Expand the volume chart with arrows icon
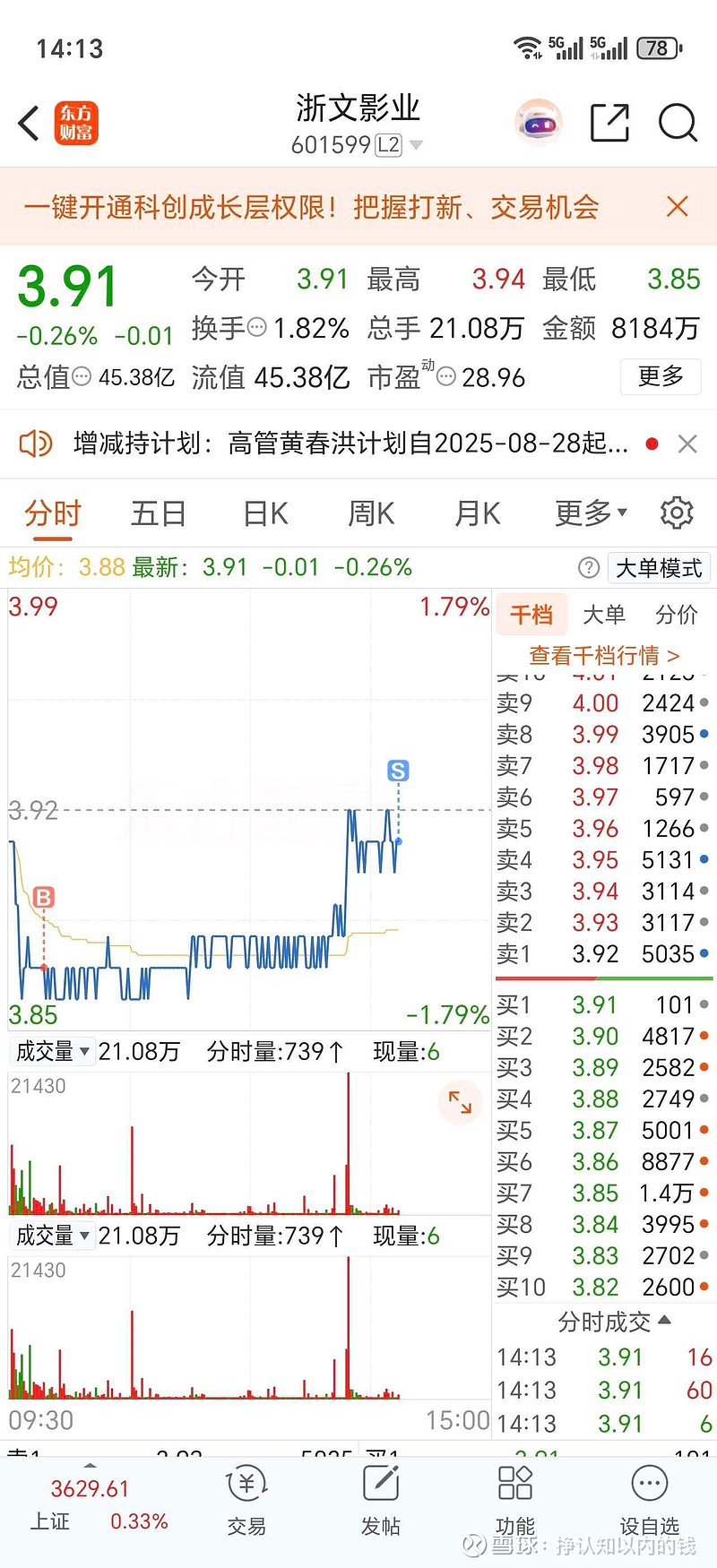The image size is (717, 1568). pyautogui.click(x=460, y=1102)
